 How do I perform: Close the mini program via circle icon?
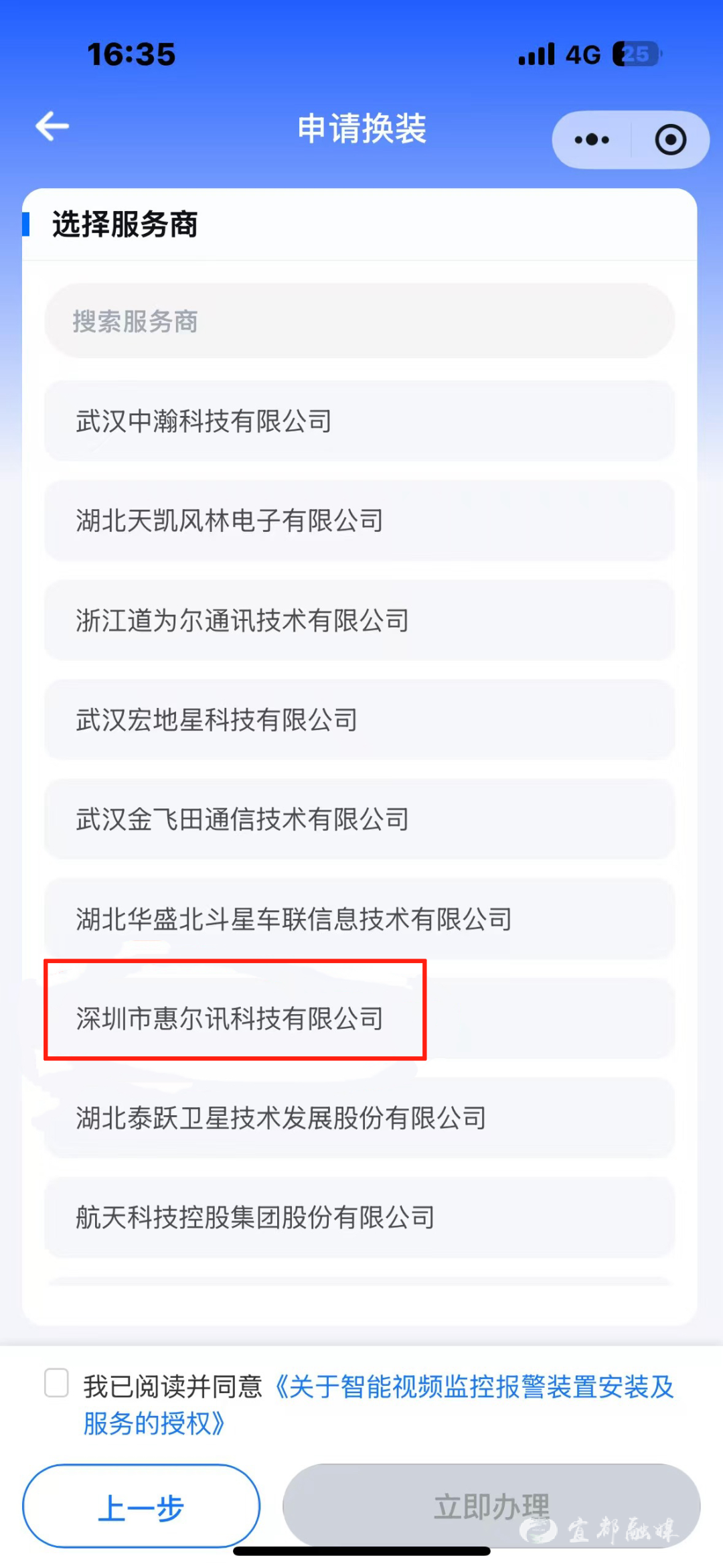pos(670,140)
